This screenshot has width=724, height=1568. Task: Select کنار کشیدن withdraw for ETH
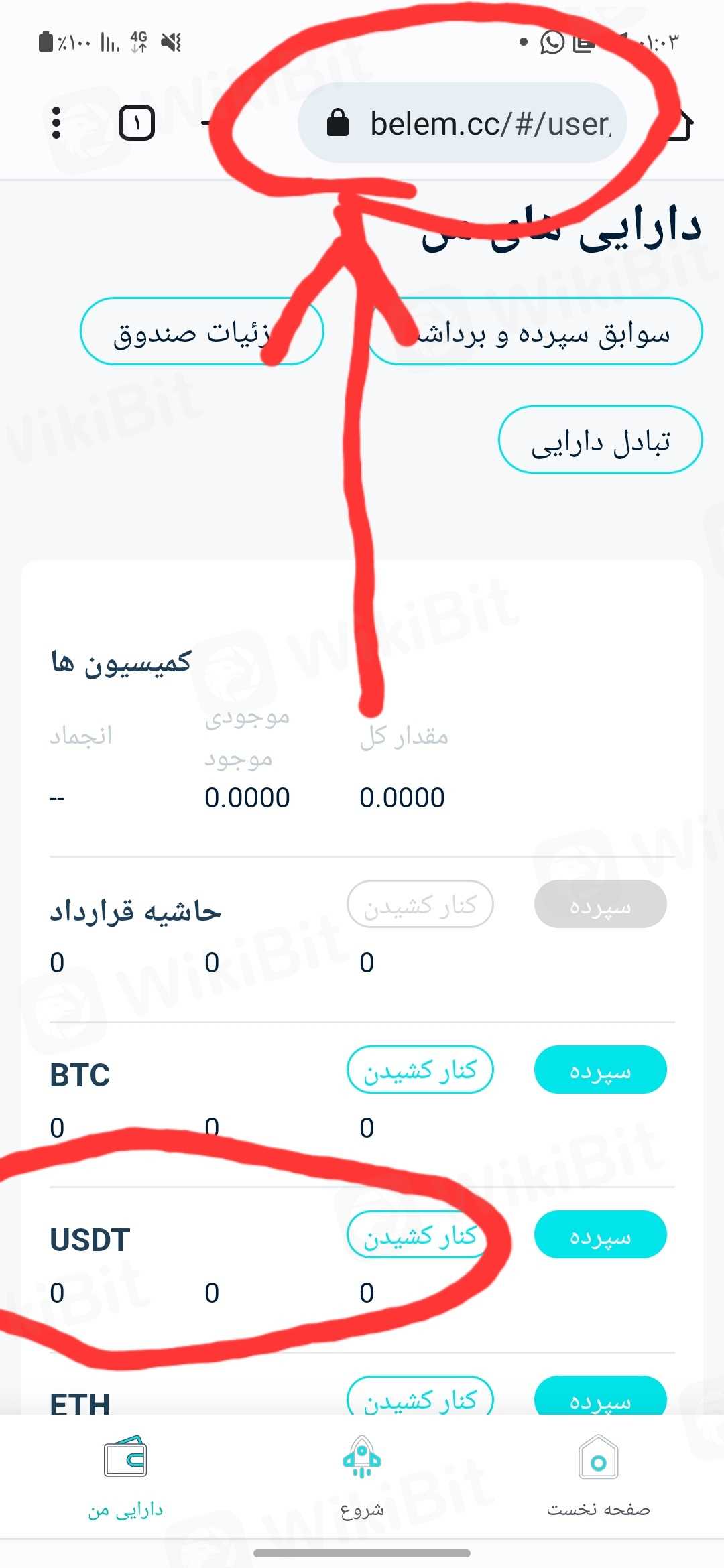tap(420, 1398)
